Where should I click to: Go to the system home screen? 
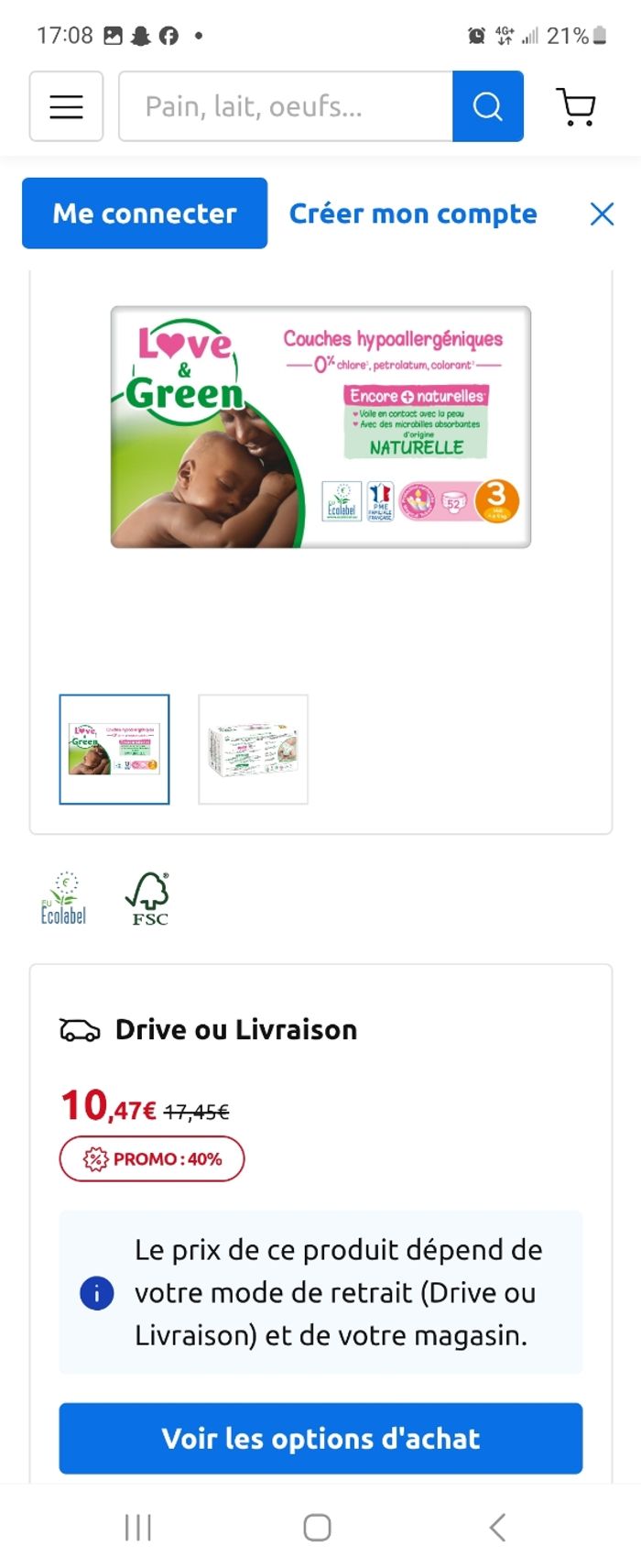tap(317, 1527)
